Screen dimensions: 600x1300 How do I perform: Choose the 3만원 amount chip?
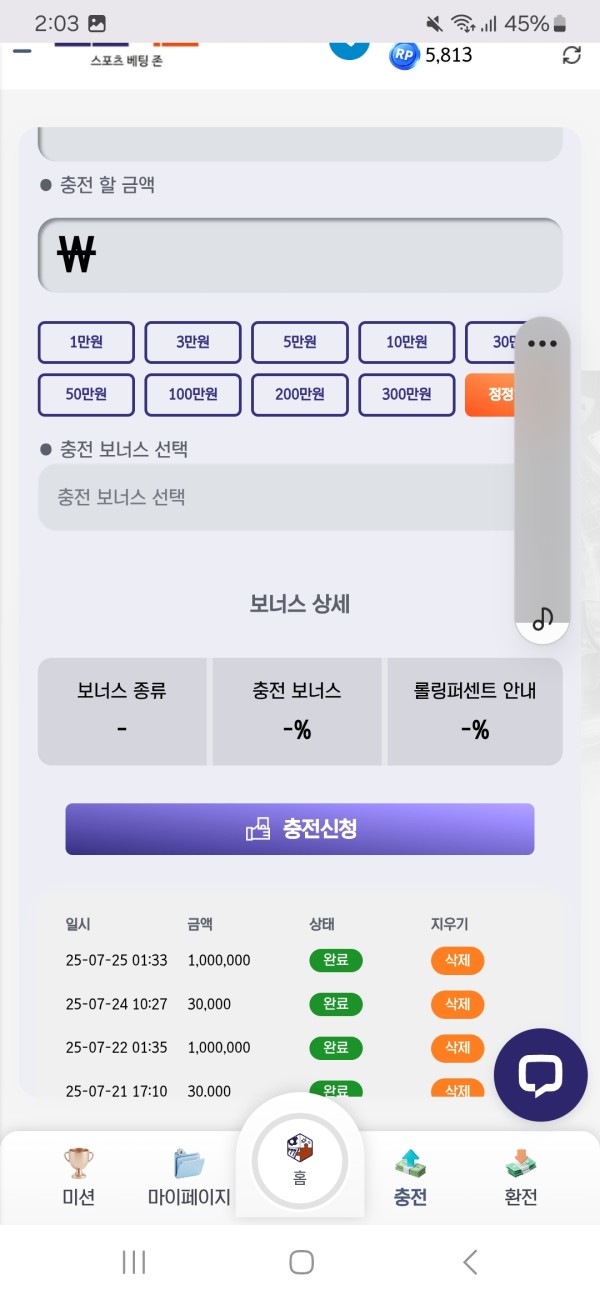(x=193, y=342)
